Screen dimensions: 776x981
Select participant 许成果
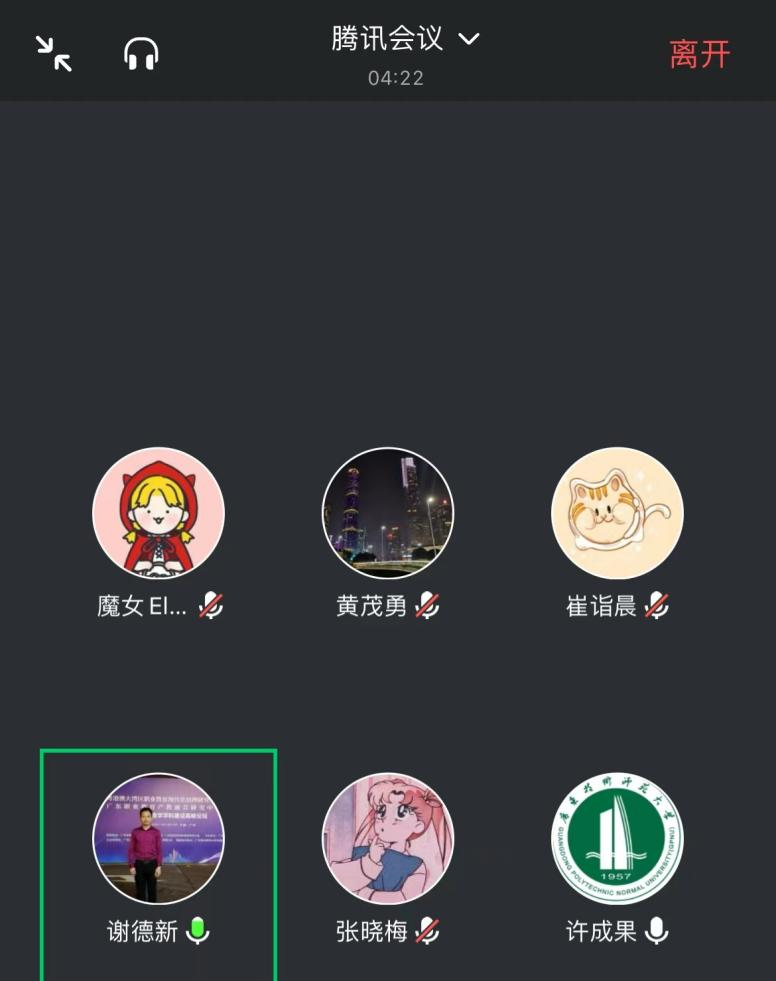click(617, 838)
